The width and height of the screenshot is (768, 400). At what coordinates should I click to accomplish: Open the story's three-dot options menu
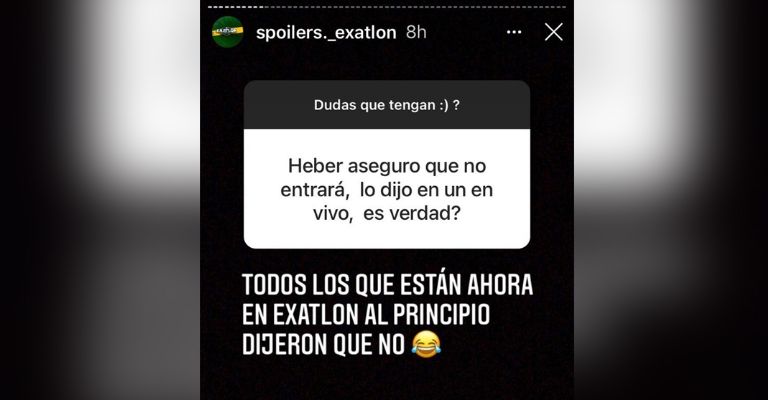tap(514, 32)
